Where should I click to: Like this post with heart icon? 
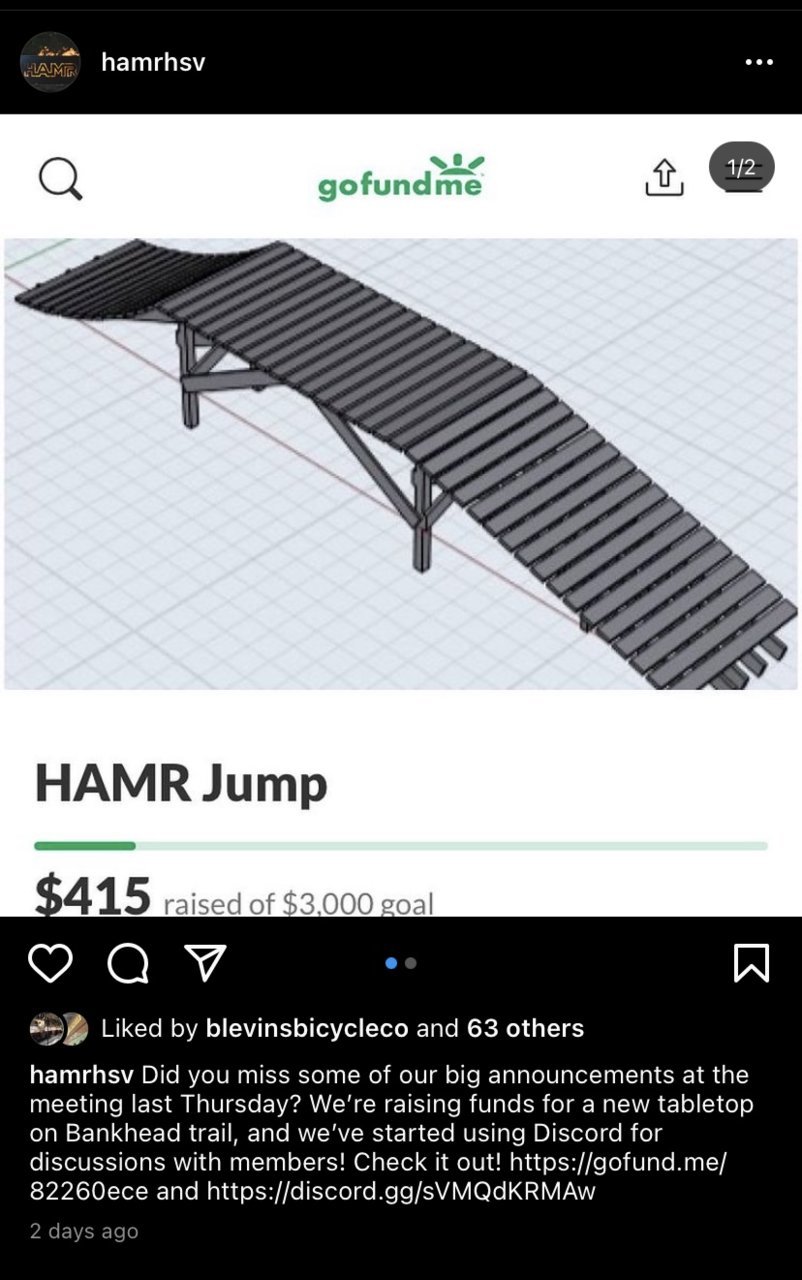50,963
